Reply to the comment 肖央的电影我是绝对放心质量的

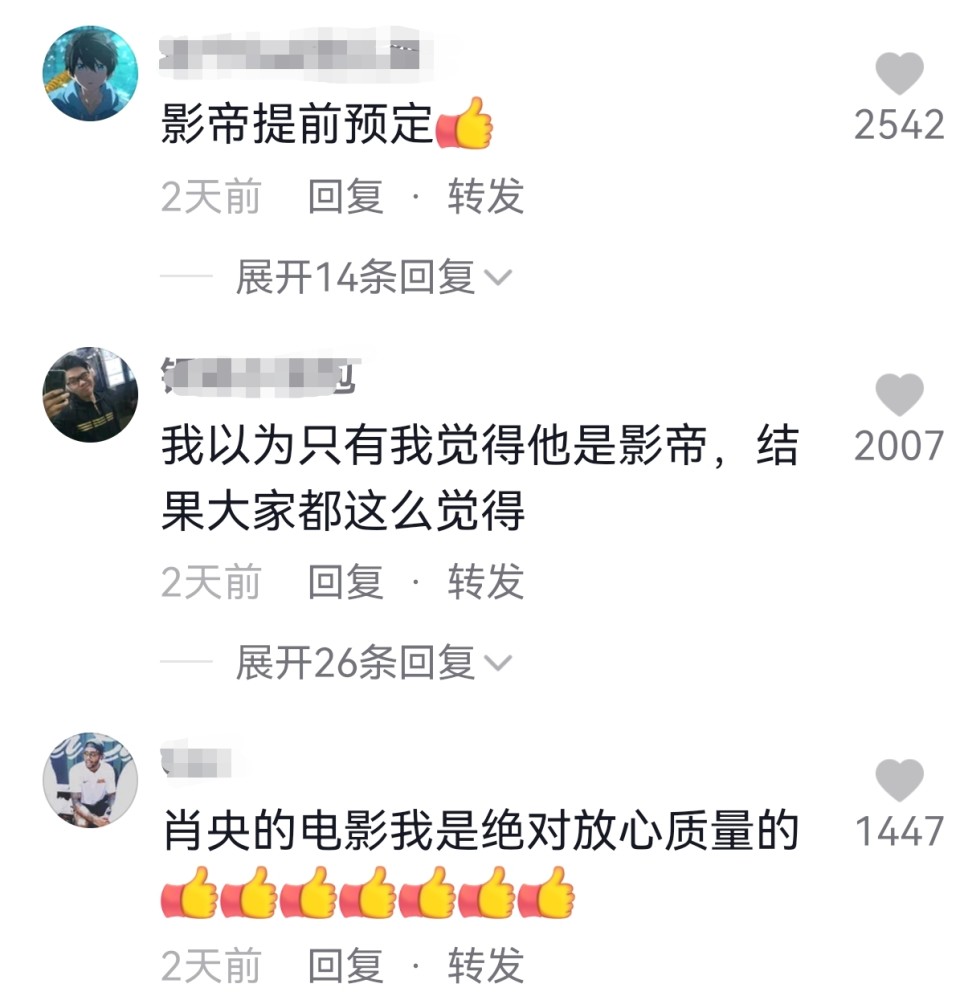pos(345,966)
